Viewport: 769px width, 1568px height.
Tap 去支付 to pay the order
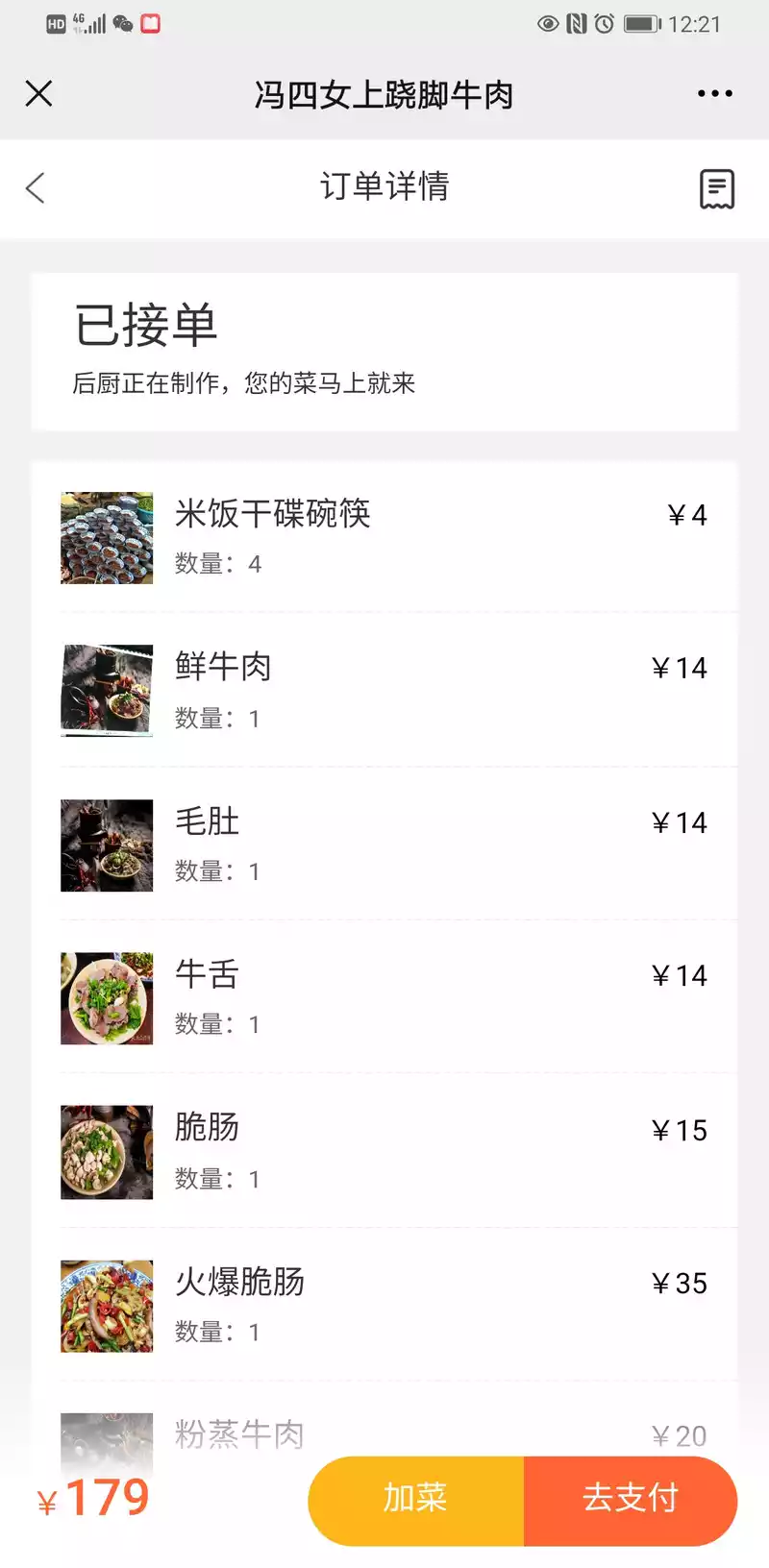631,1498
